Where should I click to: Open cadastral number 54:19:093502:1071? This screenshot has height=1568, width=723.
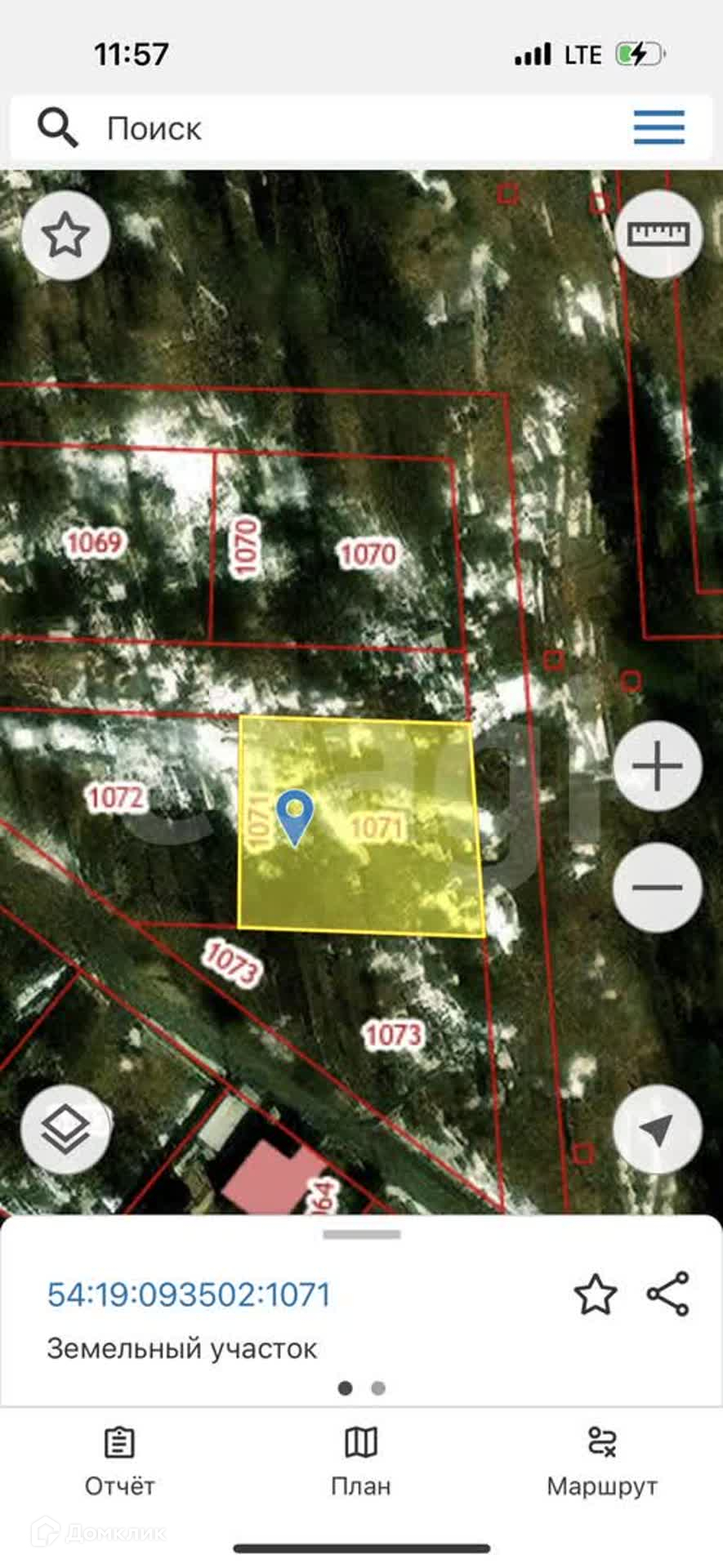click(x=189, y=1294)
